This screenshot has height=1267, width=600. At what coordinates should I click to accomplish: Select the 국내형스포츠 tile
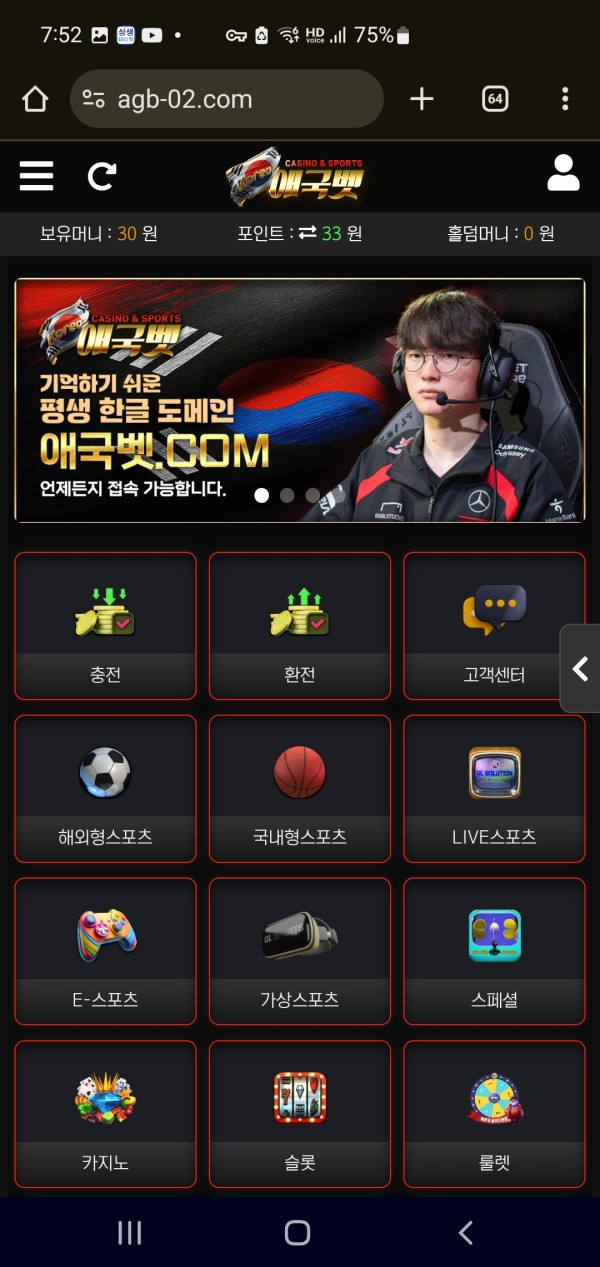pos(299,788)
